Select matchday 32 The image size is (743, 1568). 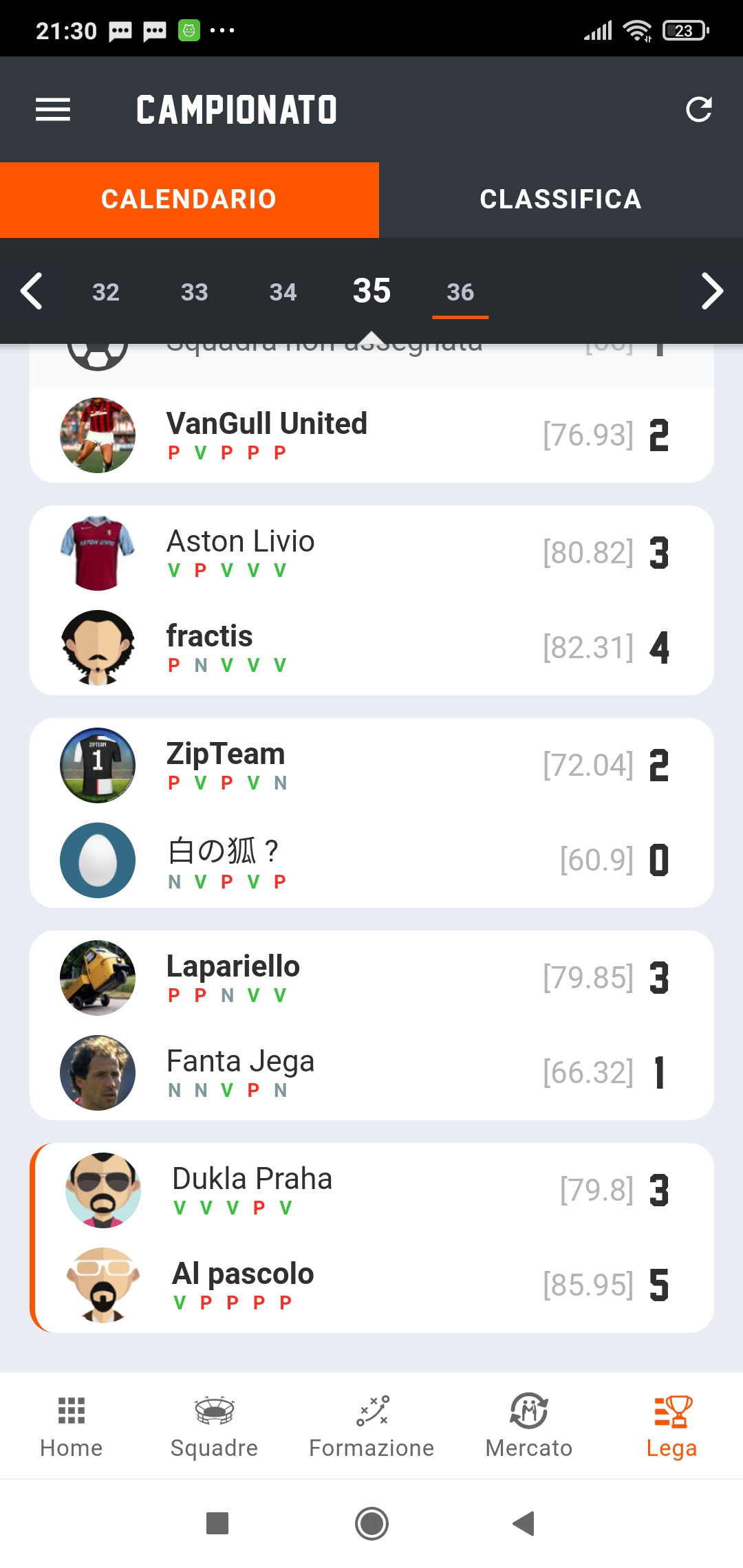(x=106, y=292)
